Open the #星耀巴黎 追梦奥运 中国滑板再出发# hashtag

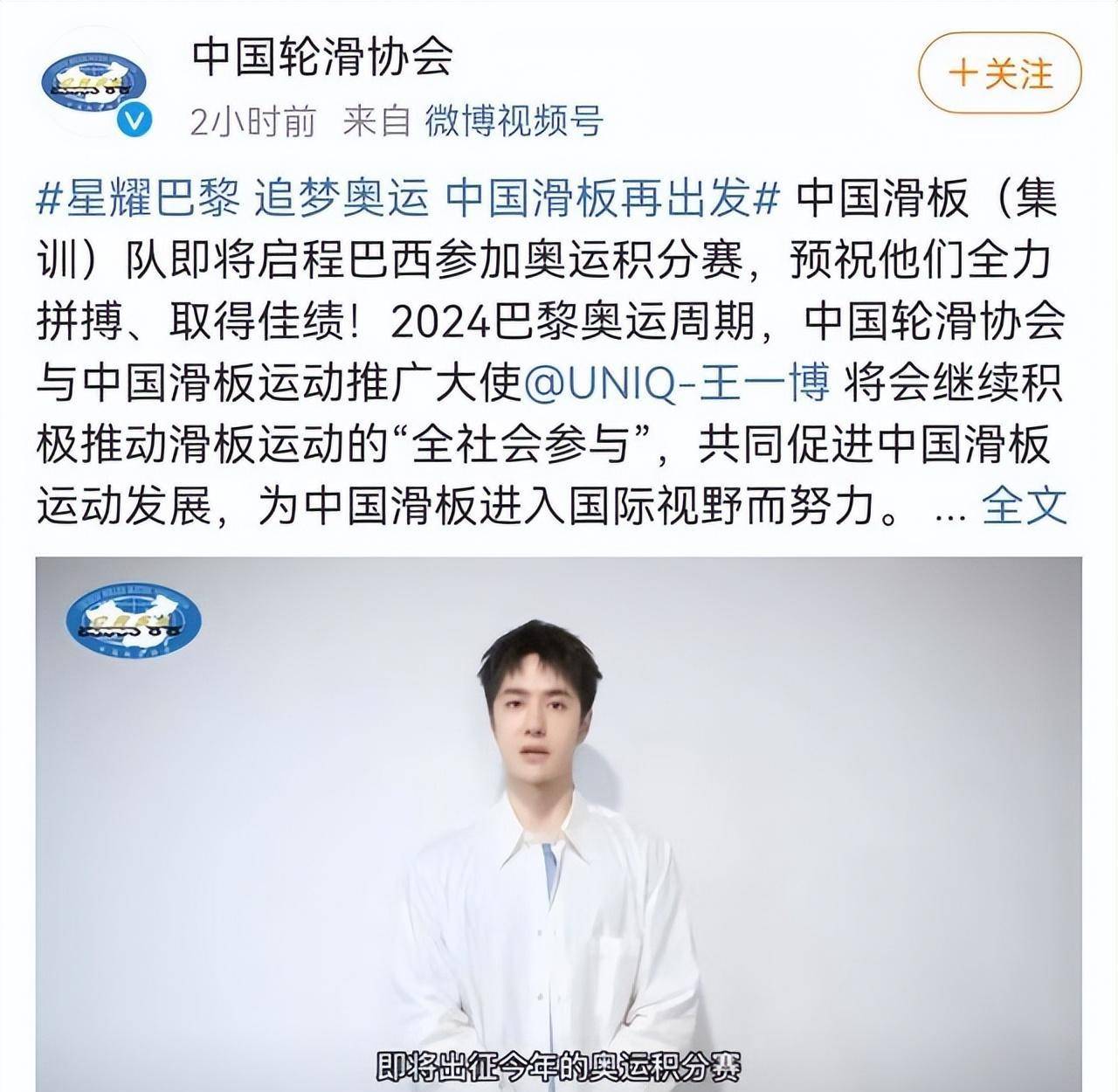tap(407, 199)
